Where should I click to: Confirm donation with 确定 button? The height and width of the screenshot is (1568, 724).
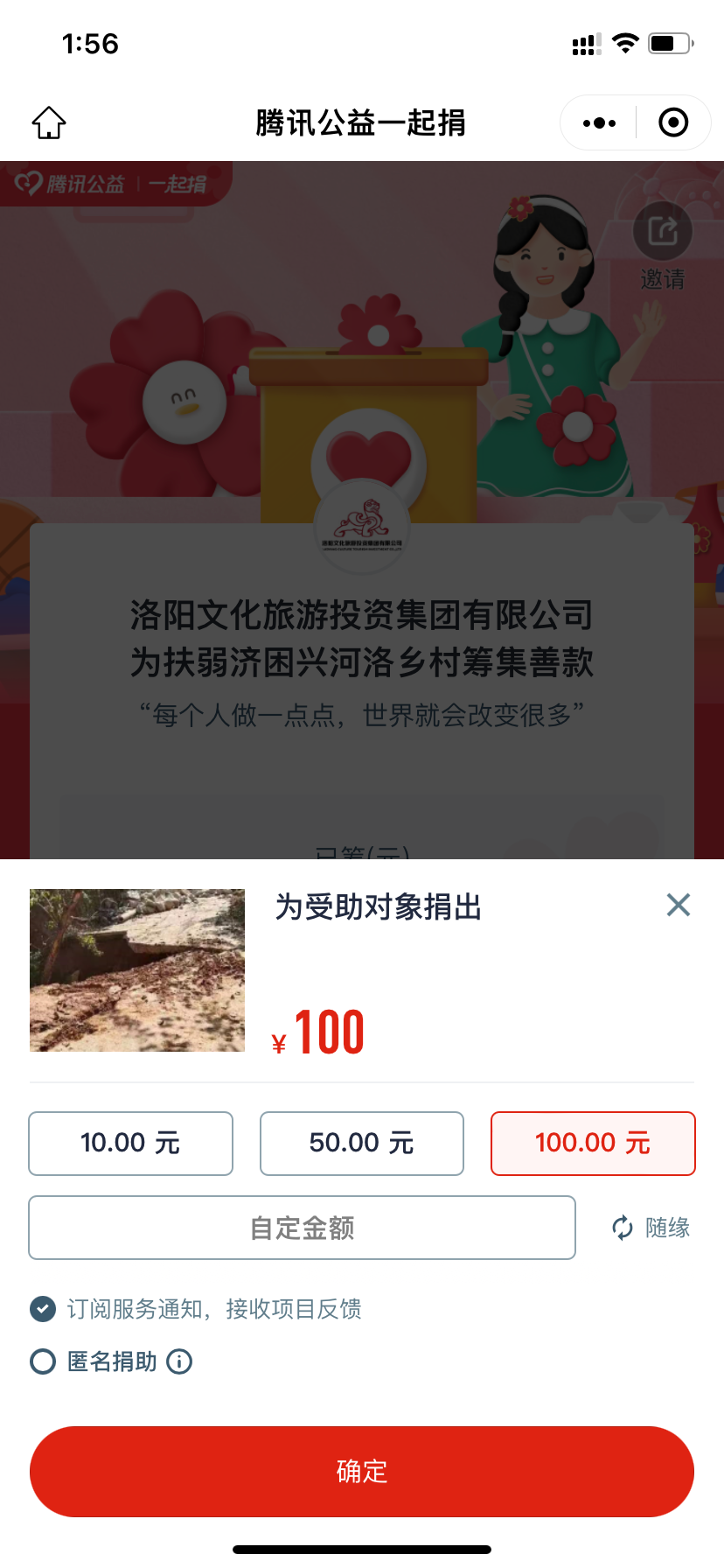361,1471
